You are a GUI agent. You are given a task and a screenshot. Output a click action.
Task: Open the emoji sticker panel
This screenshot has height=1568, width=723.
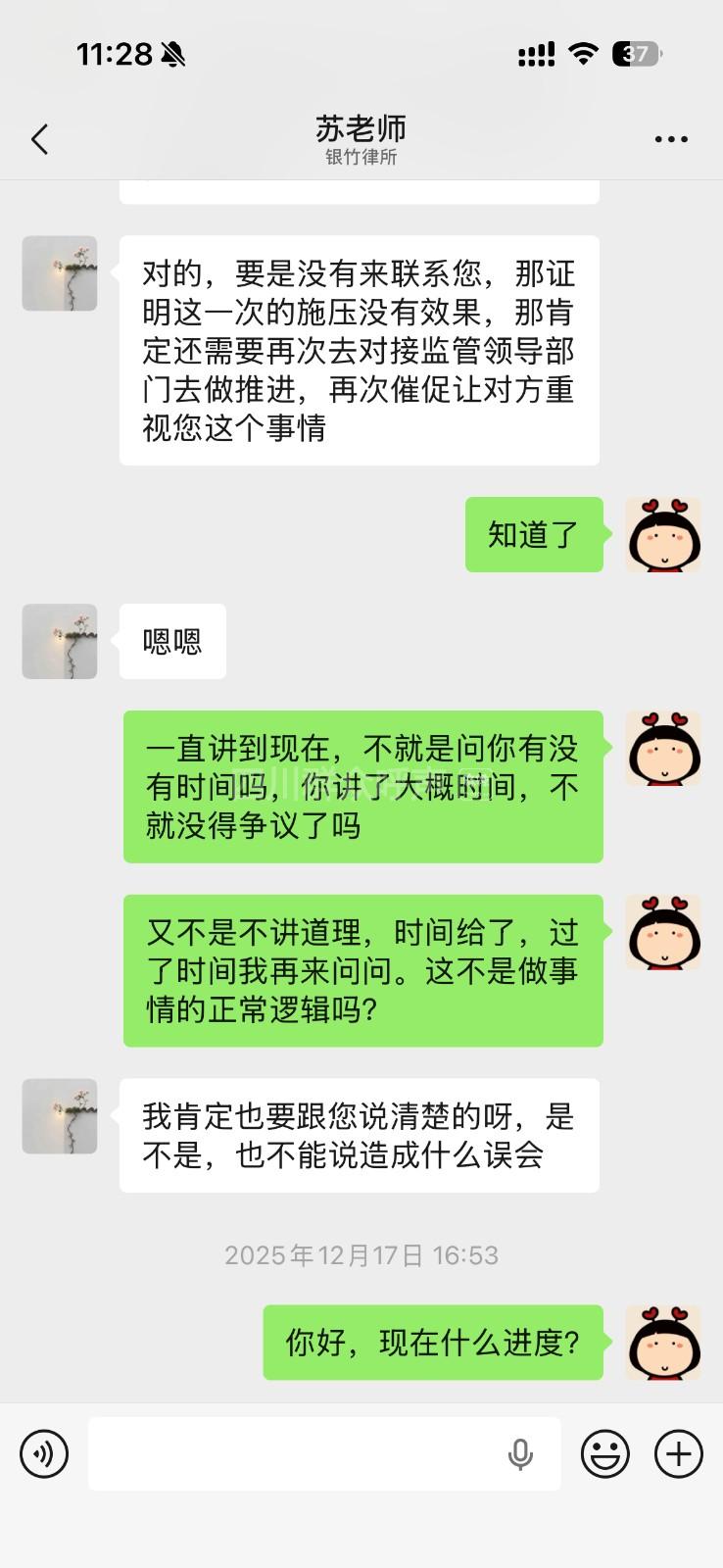point(605,1453)
